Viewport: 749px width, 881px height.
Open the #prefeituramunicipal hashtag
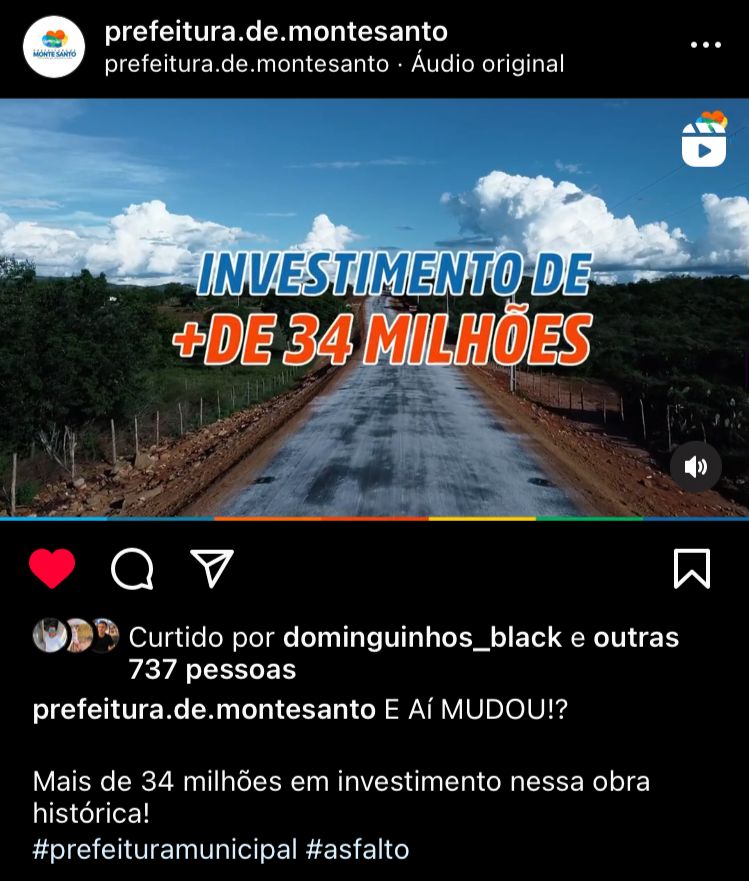pyautogui.click(x=165, y=849)
